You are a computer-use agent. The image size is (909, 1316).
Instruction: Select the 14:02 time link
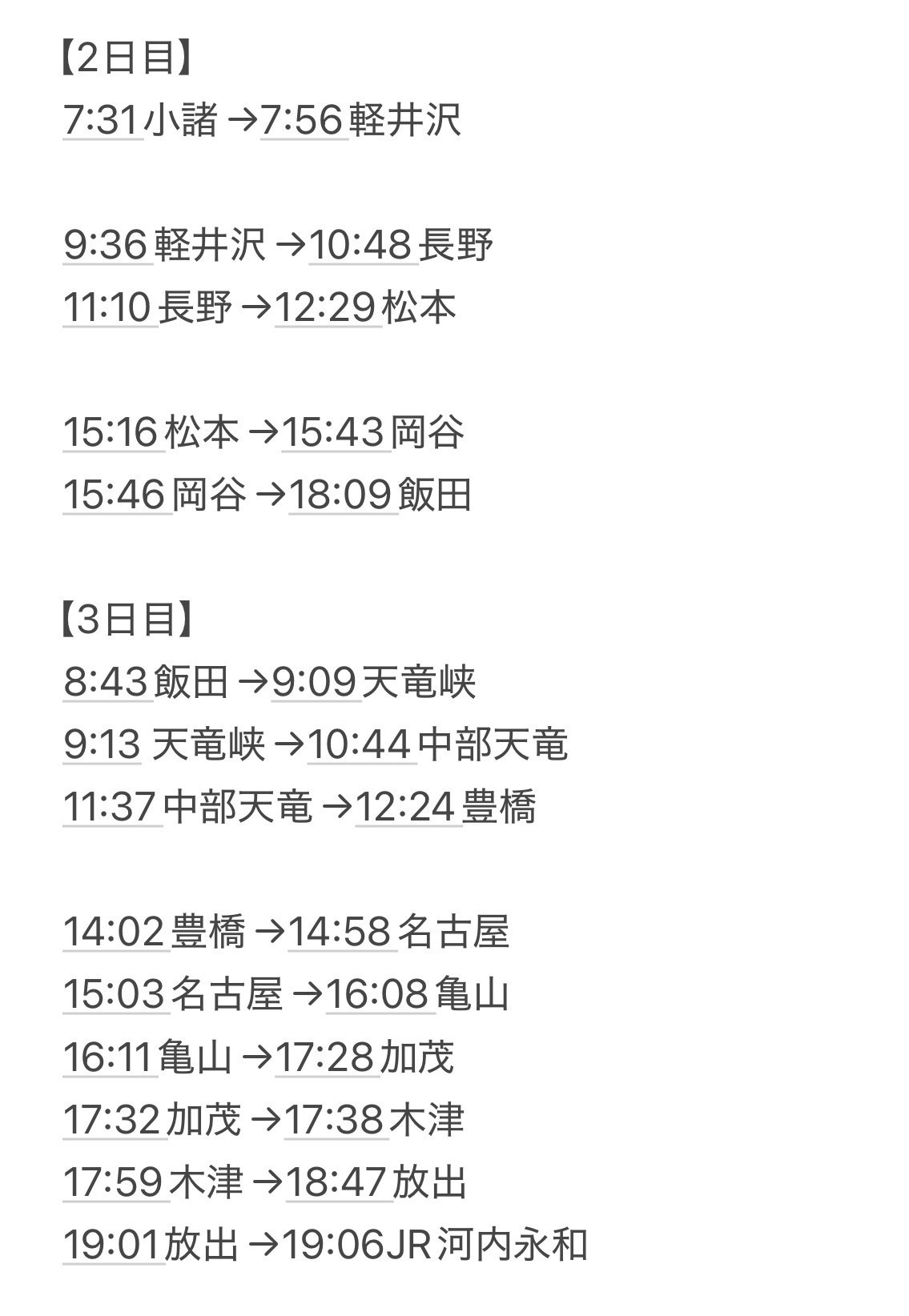114,932
